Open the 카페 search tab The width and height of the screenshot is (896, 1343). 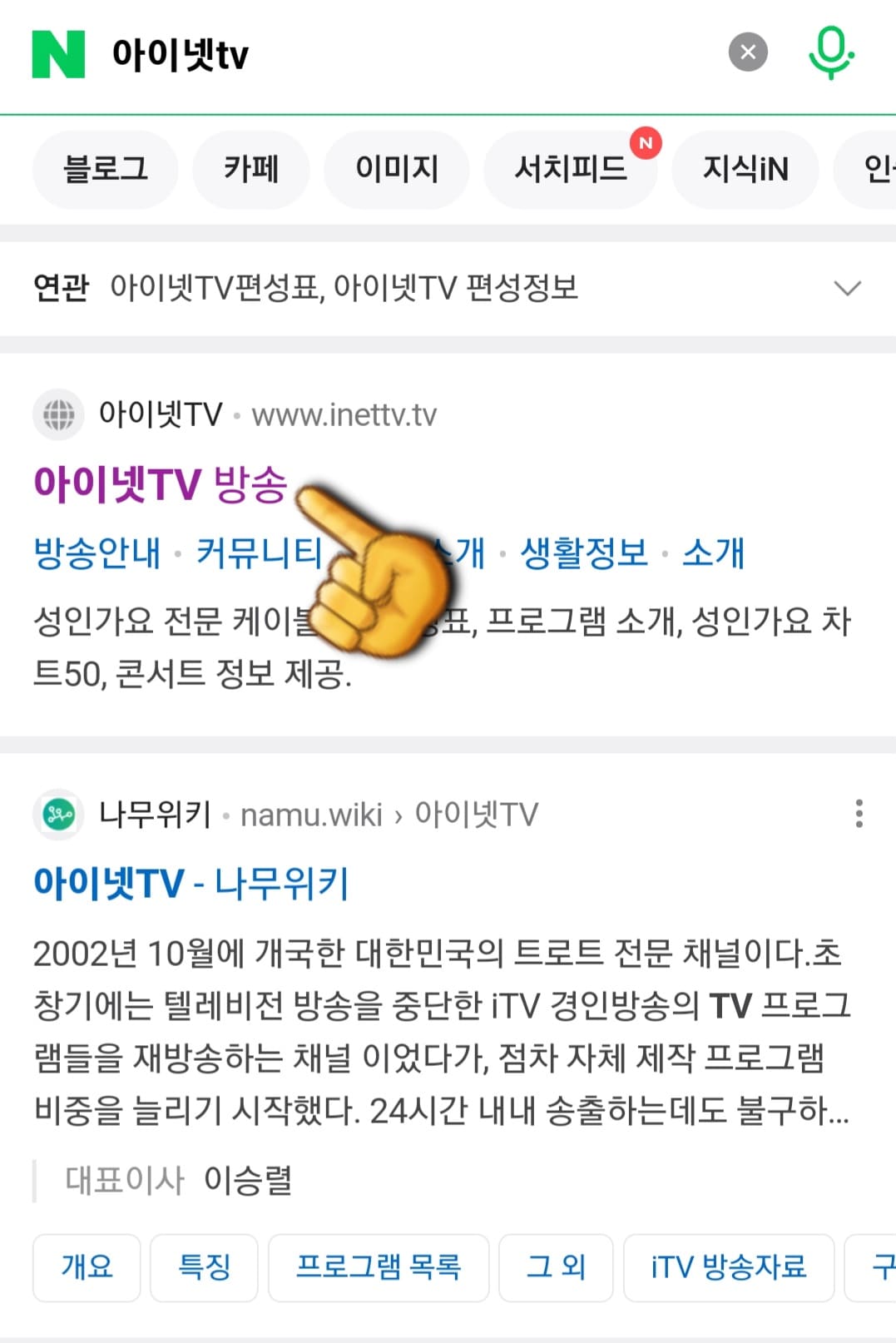tap(250, 169)
